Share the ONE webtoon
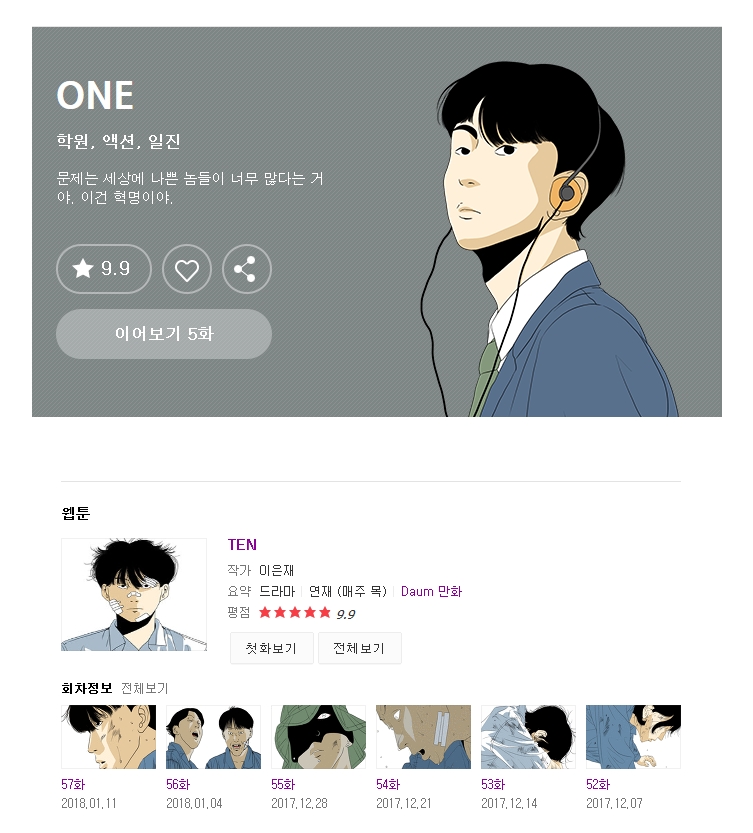Screen dimensions: 753x833 pyautogui.click(x=246, y=269)
